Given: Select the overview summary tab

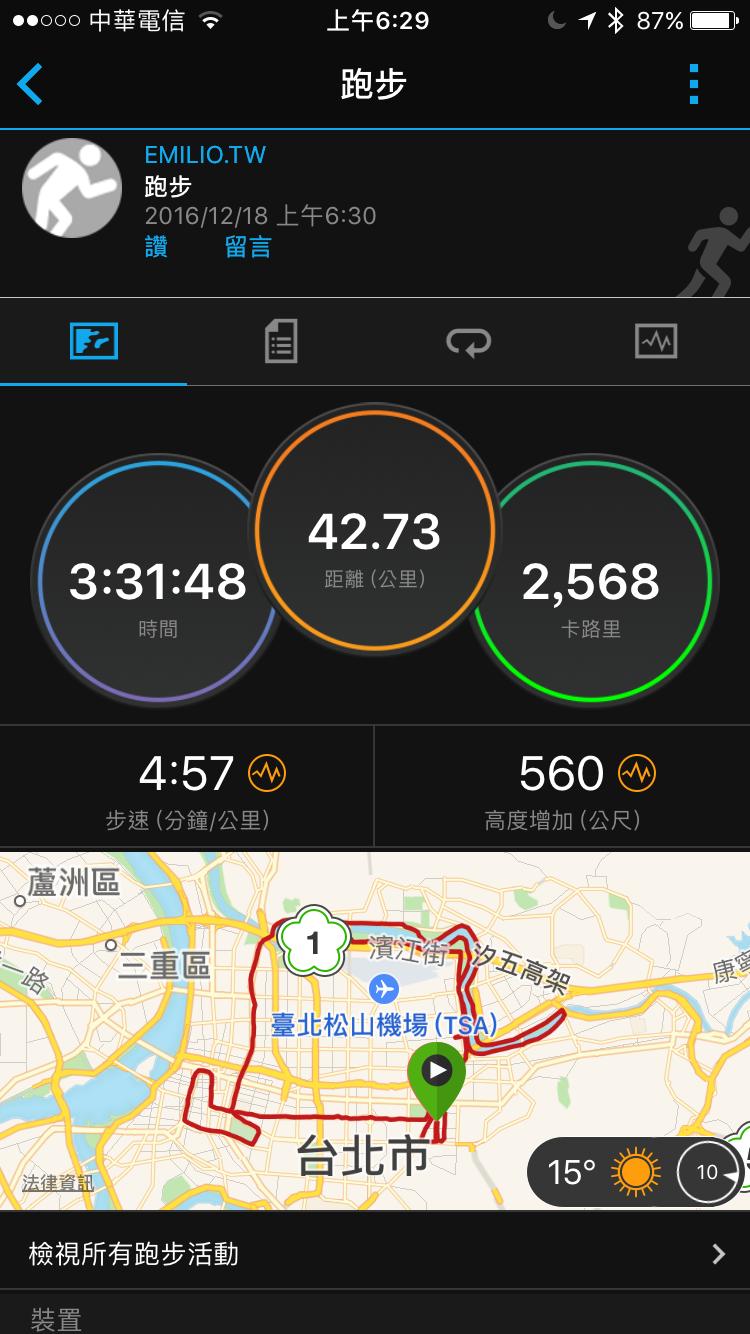Looking at the screenshot, I should click(94, 342).
